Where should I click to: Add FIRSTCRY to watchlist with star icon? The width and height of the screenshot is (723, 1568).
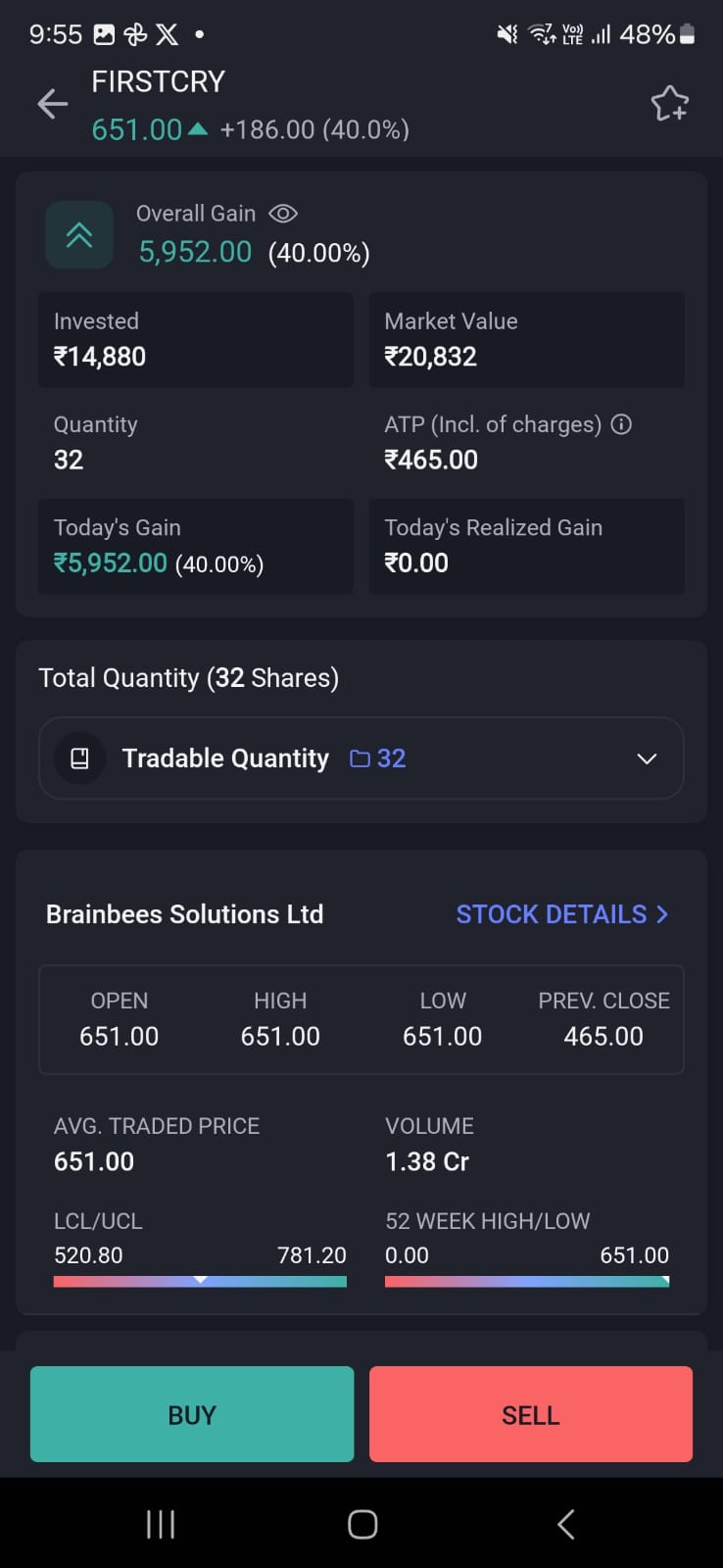(x=670, y=104)
